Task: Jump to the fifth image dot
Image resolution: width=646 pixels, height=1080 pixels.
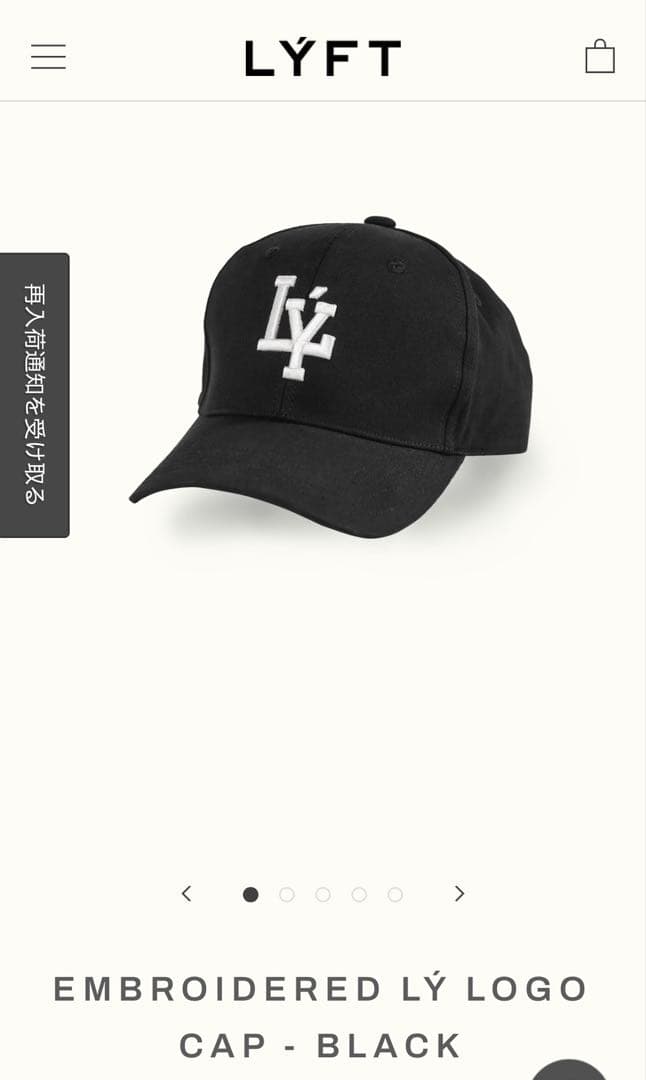Action: 395,895
